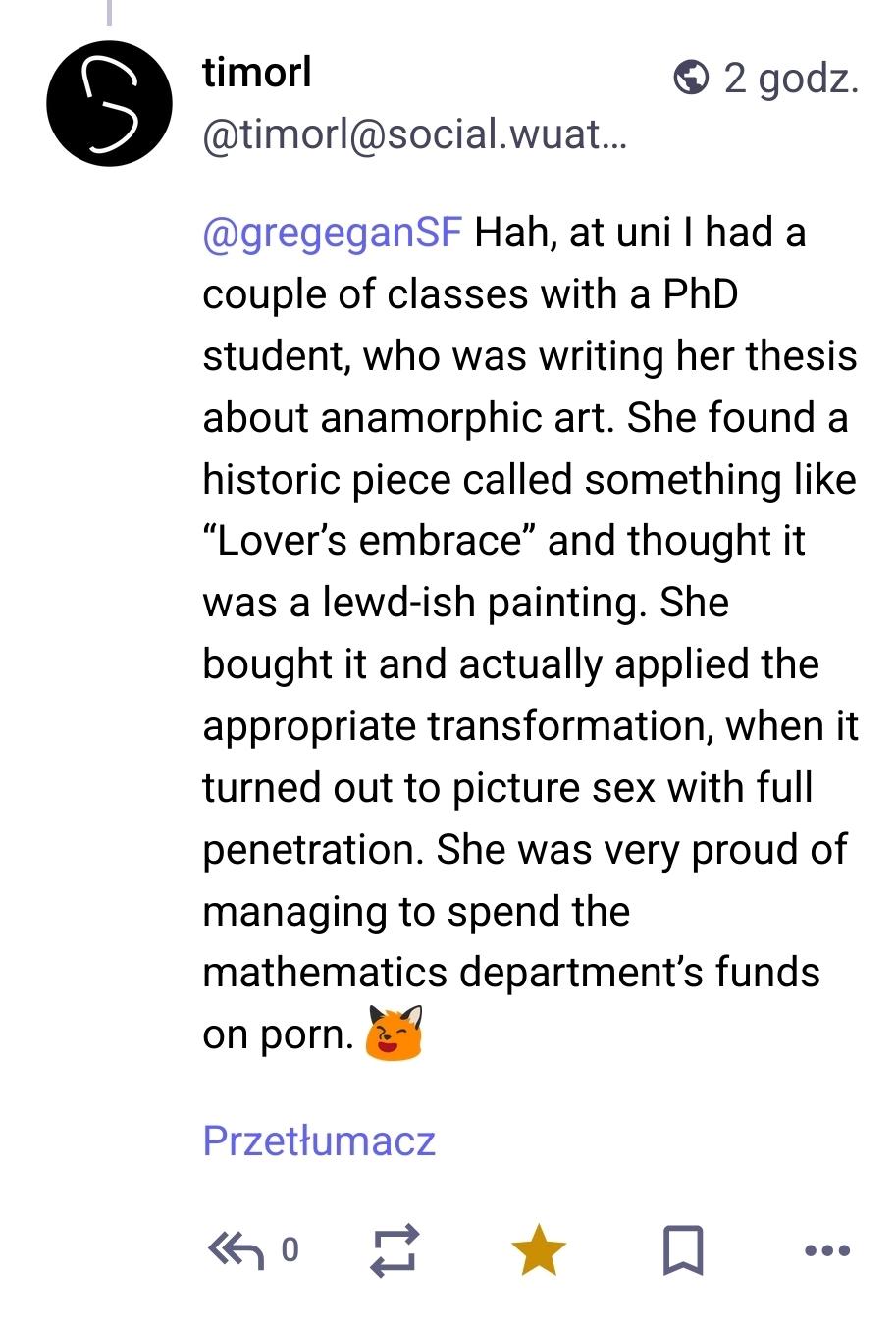896x1326 pixels.
Task: Open timorl's display name profile link
Action: 257,74
